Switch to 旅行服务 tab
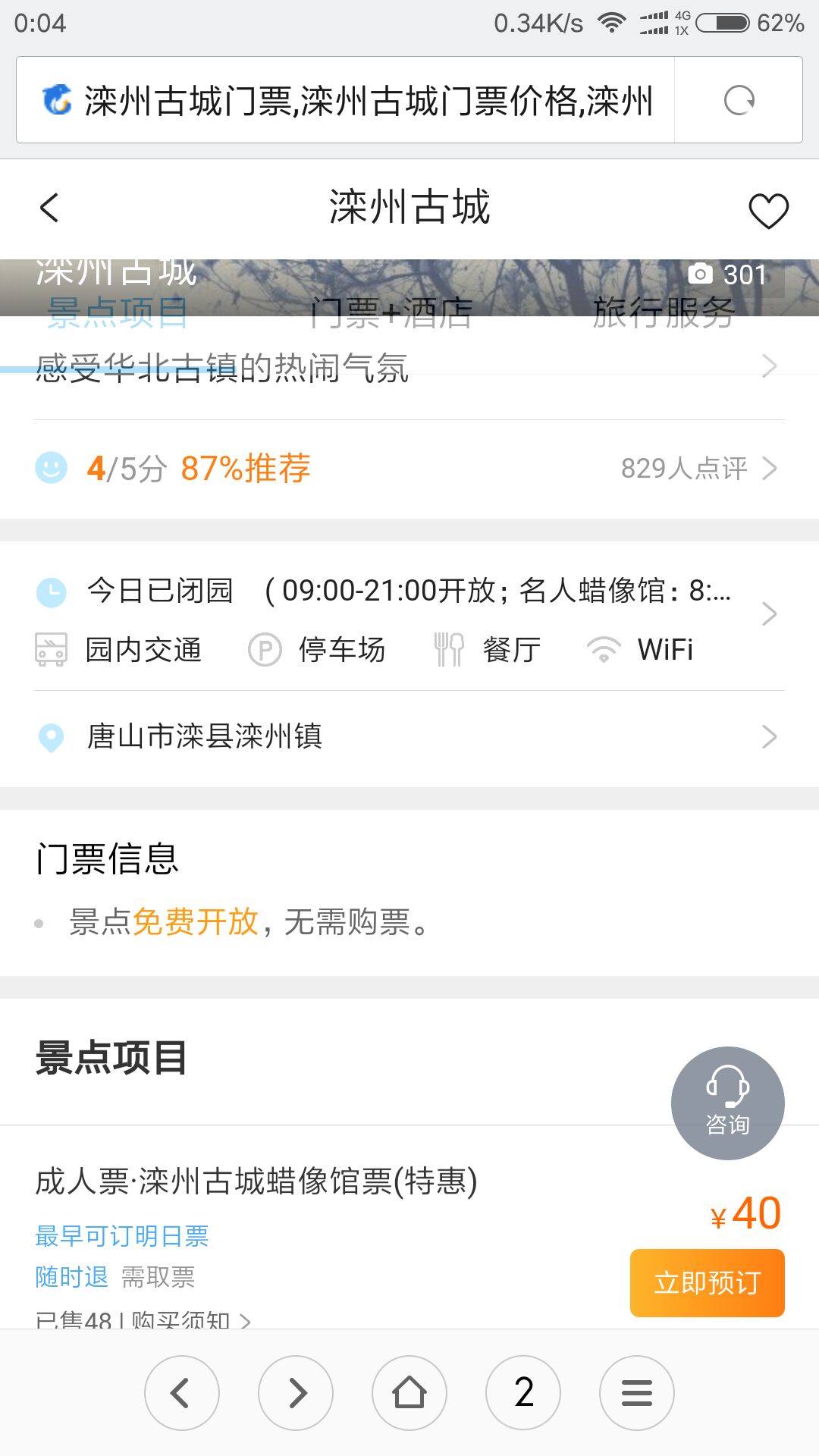This screenshot has height=1456, width=819. coord(663,312)
